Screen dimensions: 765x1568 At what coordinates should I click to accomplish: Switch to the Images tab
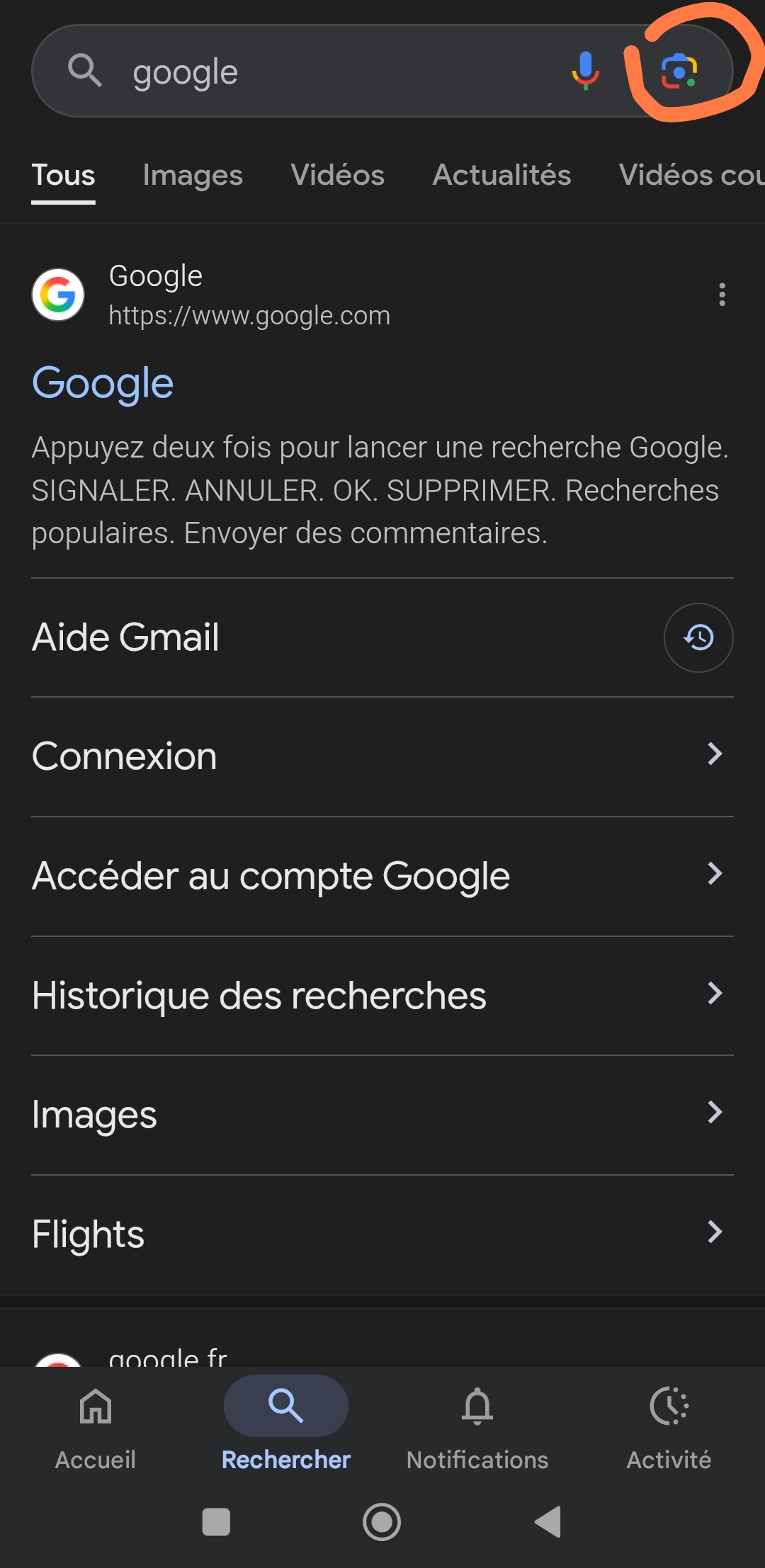click(x=192, y=175)
